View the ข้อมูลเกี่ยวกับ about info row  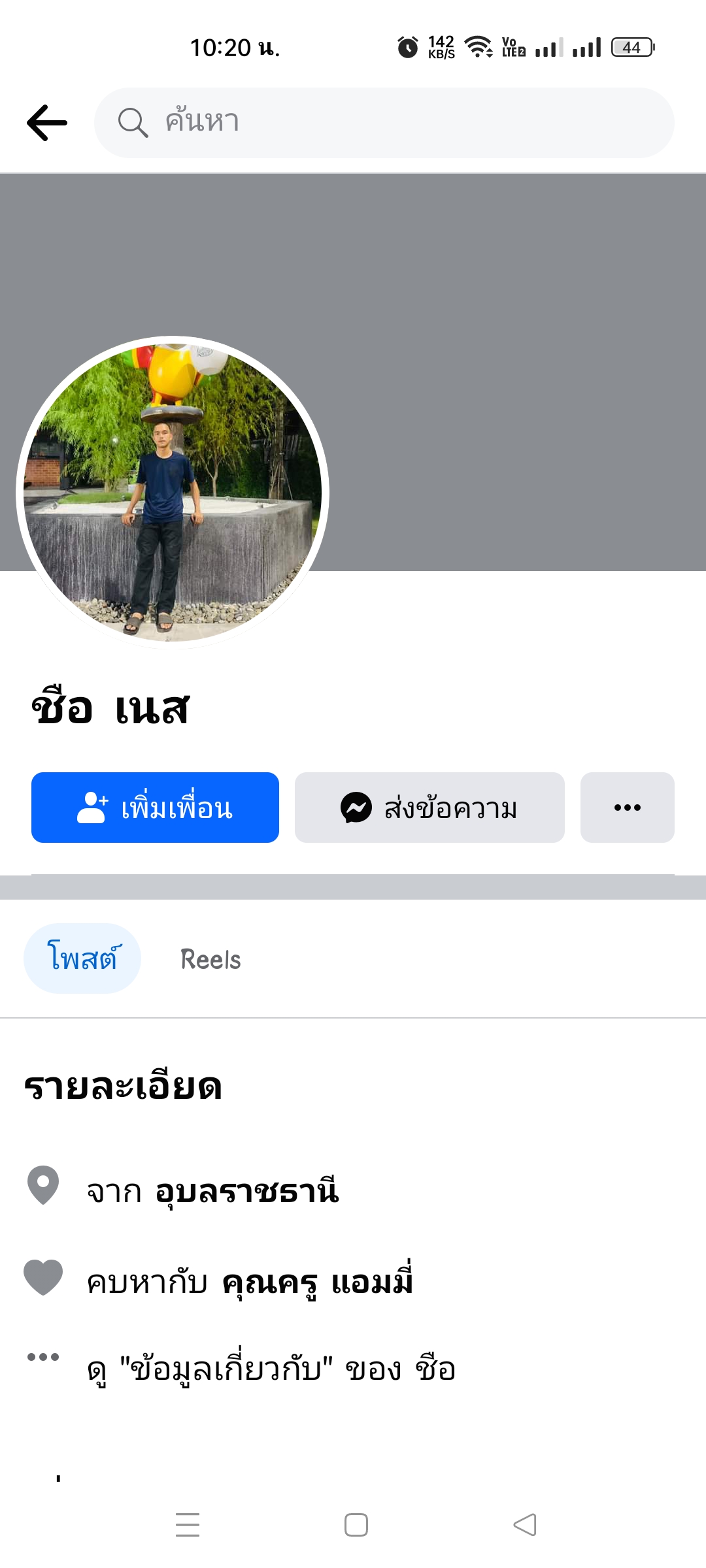click(271, 1368)
